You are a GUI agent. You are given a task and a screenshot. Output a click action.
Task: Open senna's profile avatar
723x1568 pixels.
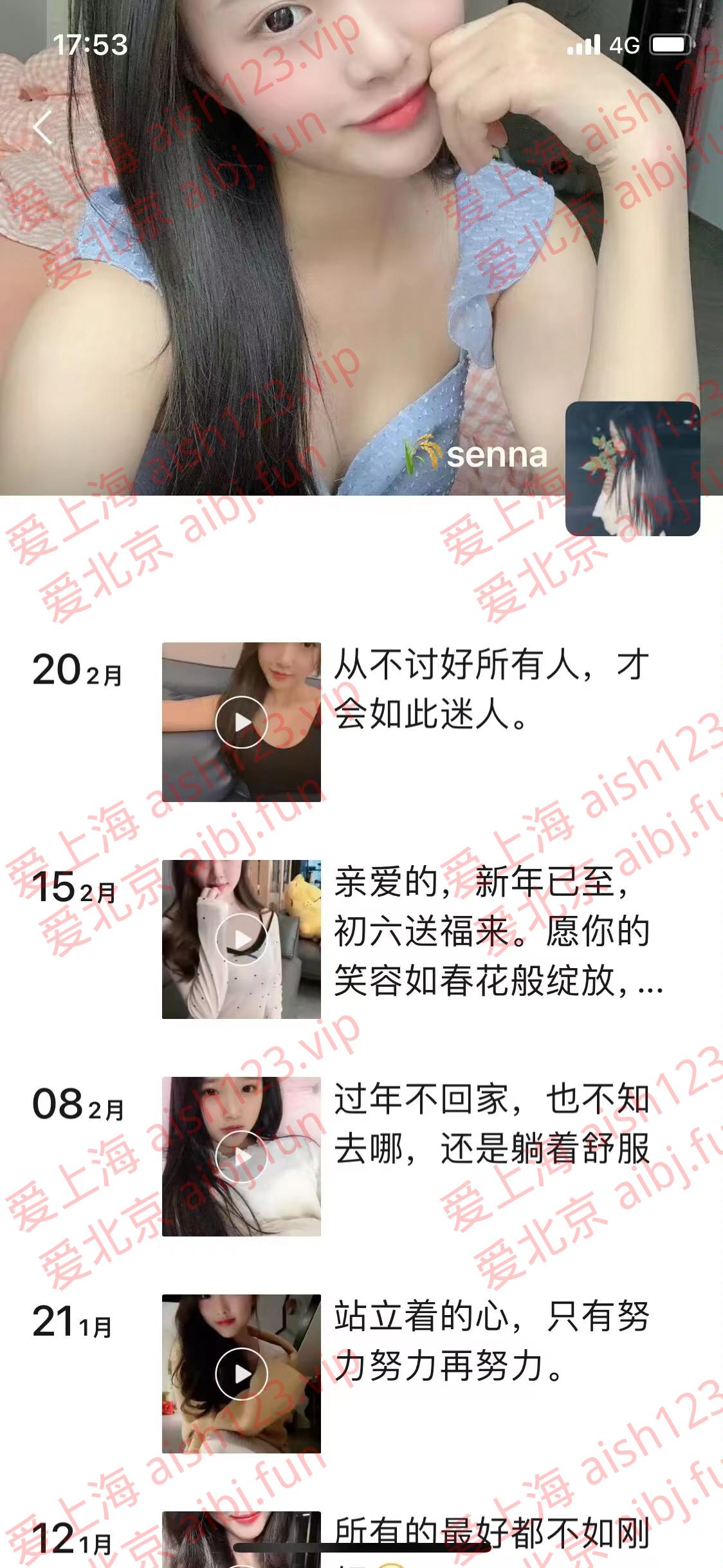tap(632, 469)
